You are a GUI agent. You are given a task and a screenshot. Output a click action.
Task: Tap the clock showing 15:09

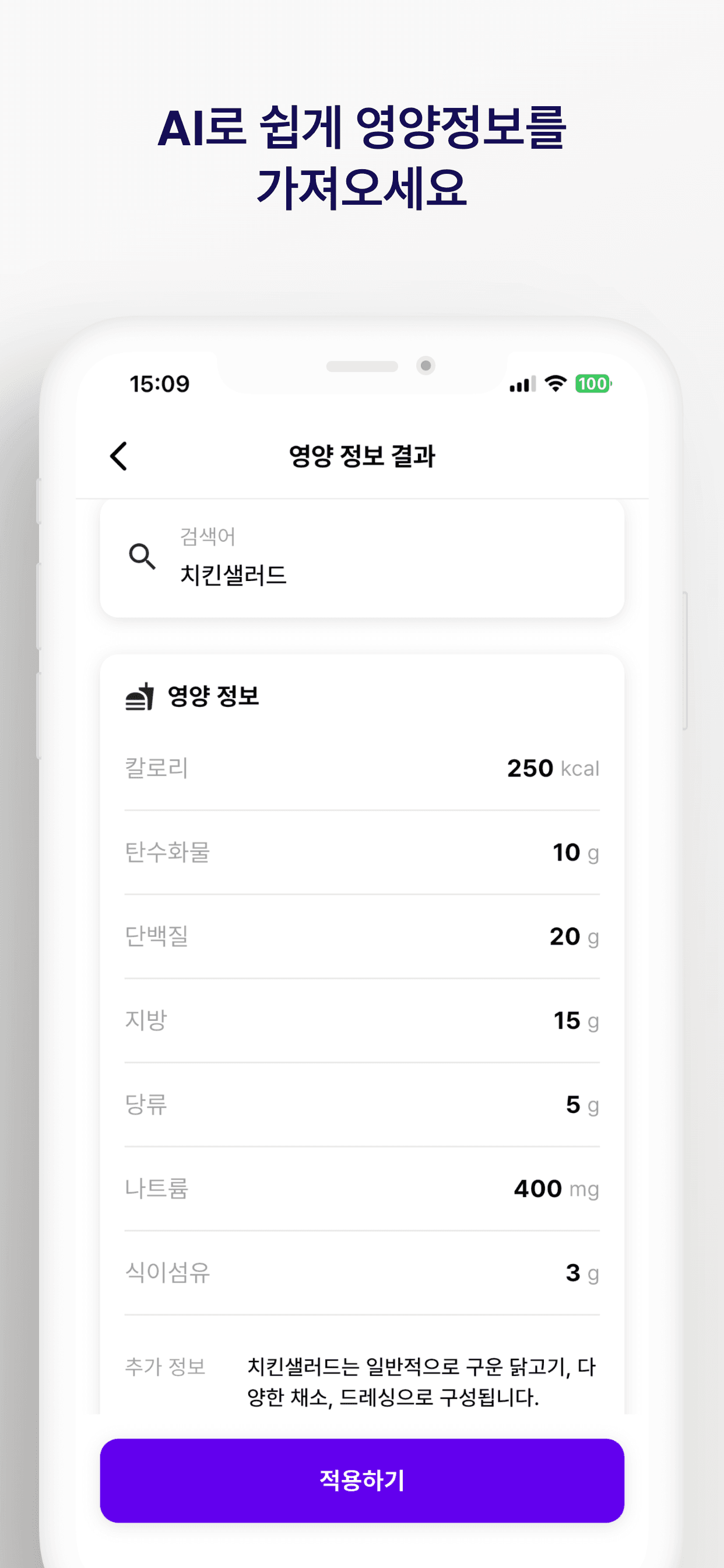pos(159,383)
